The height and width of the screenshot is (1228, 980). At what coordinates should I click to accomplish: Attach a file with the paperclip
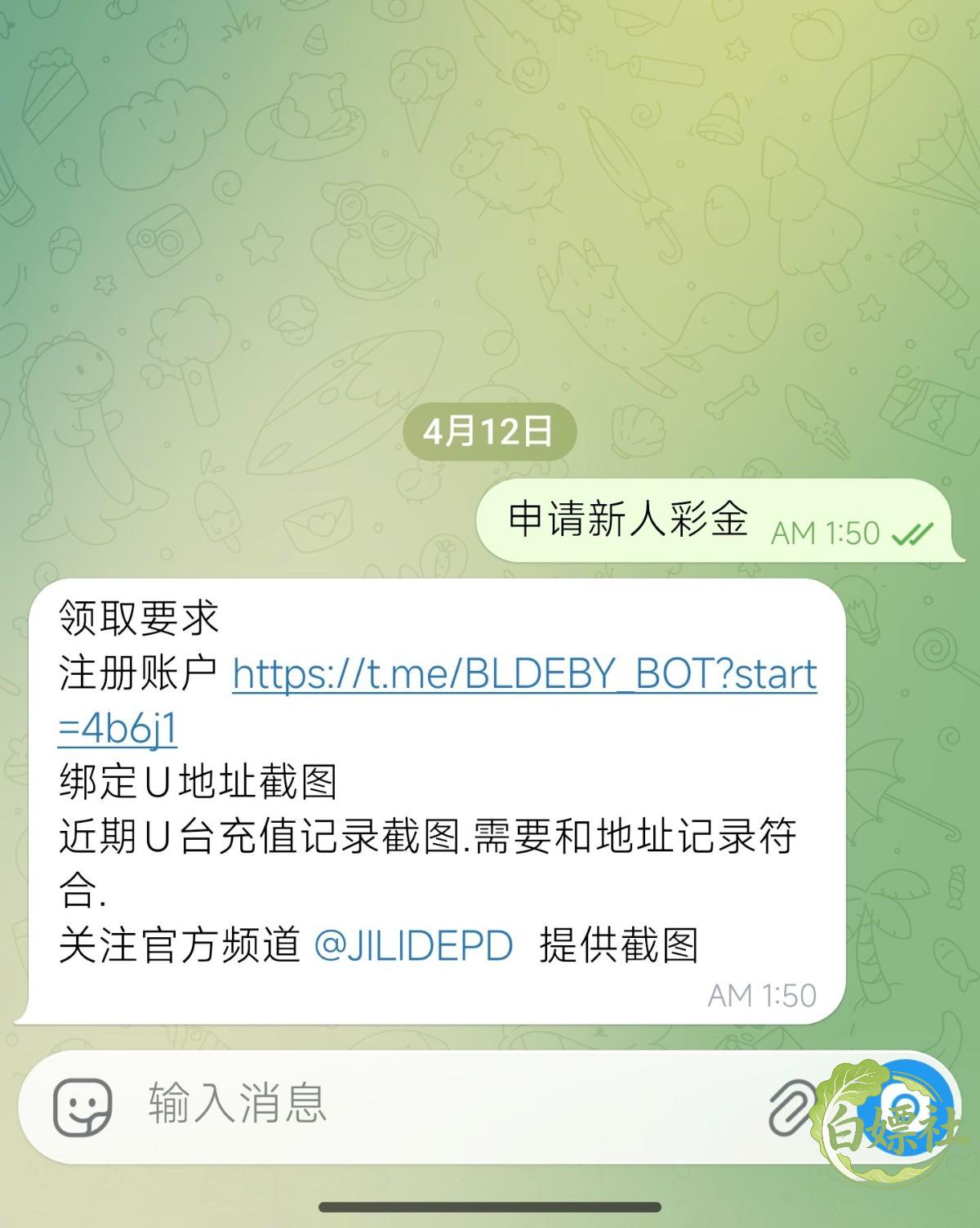pos(794,1107)
